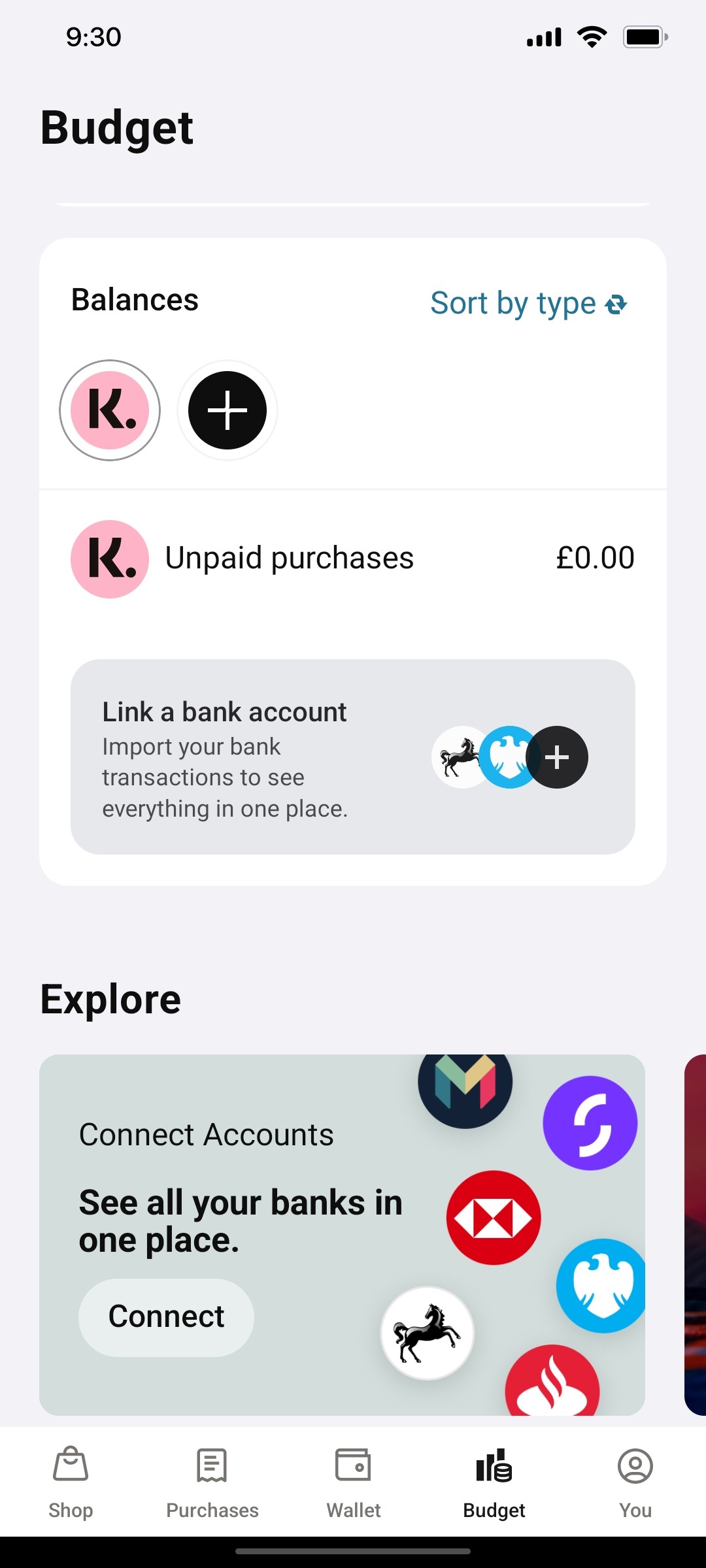Image resolution: width=706 pixels, height=1568 pixels.
Task: Select the HSBC bank icon
Action: tap(494, 1216)
